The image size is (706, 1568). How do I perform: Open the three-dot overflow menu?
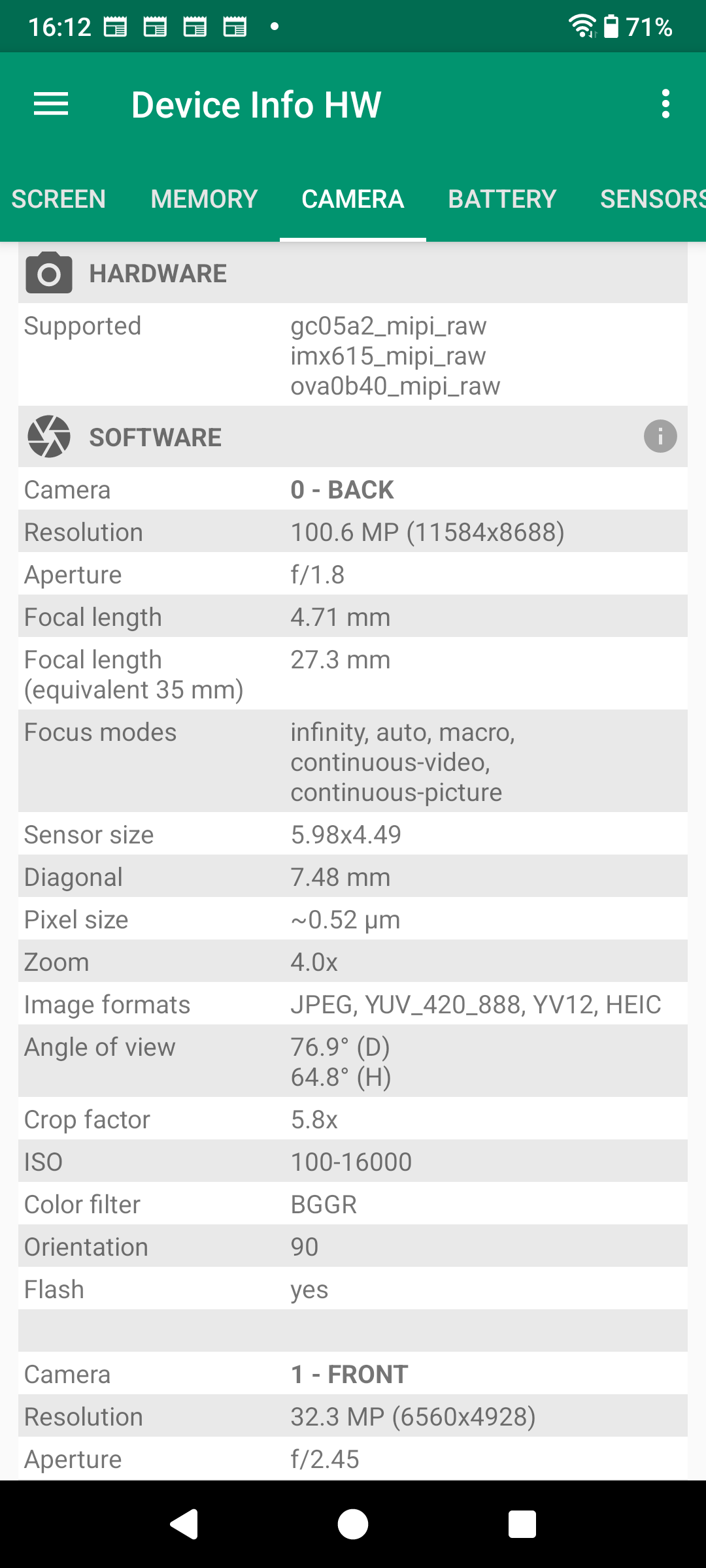point(665,105)
